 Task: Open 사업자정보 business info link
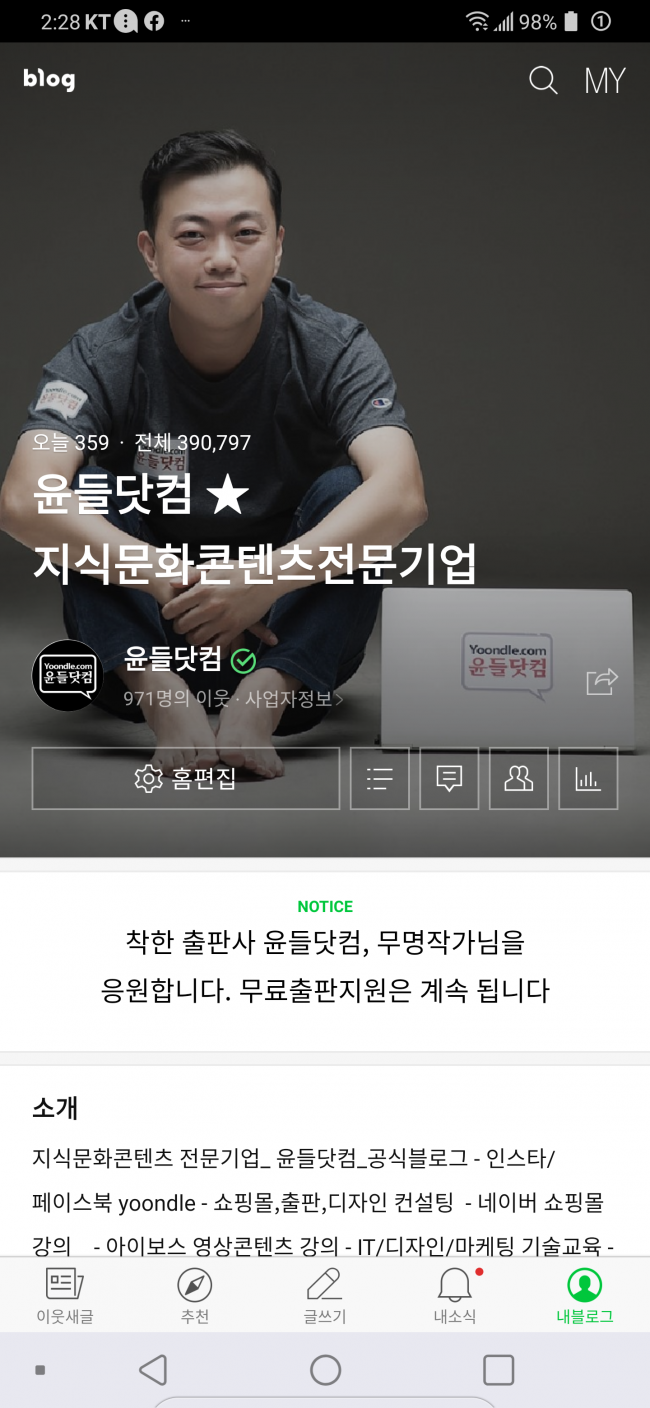(x=294, y=699)
